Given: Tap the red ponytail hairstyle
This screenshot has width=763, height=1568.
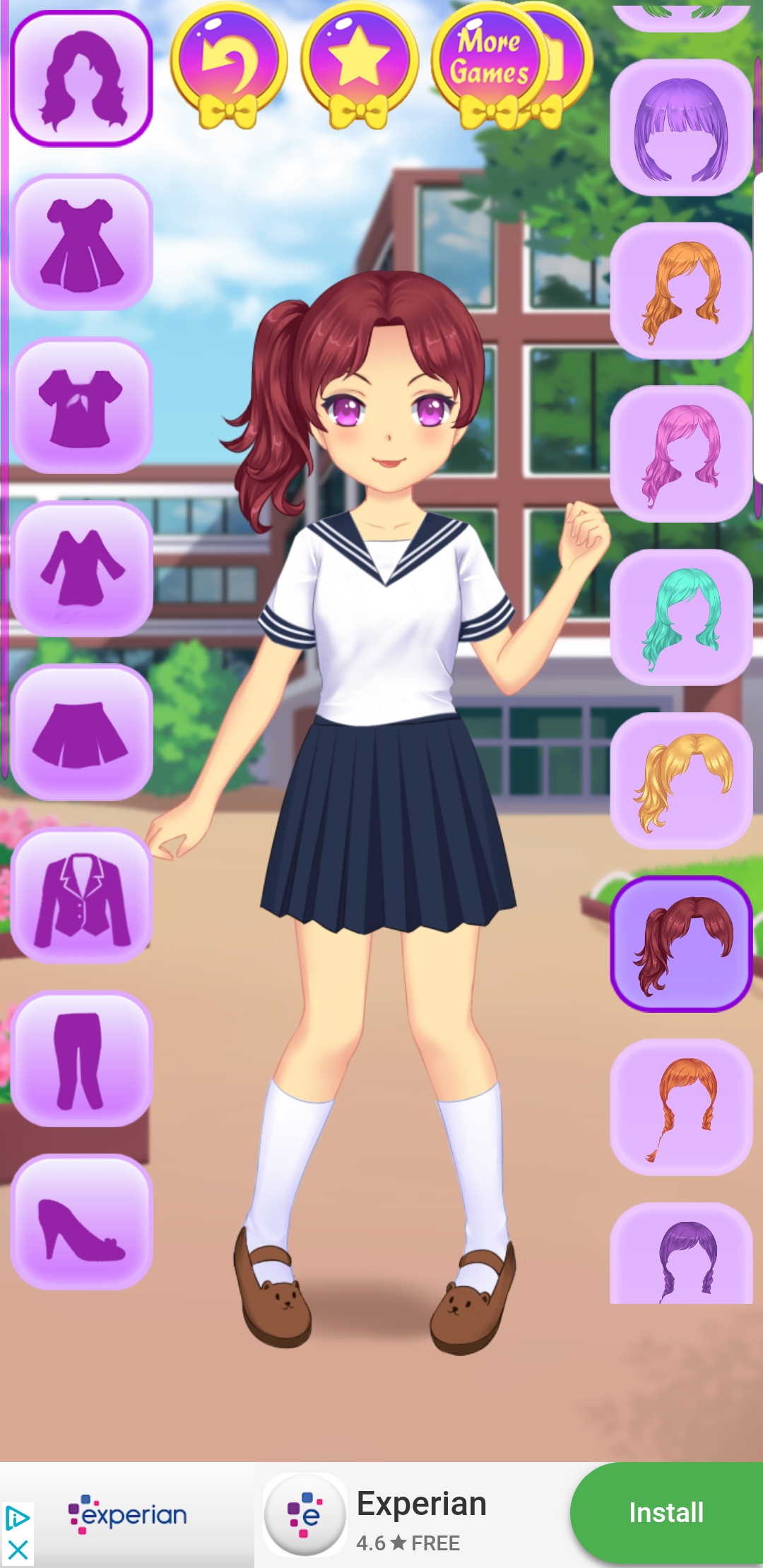Looking at the screenshot, I should pos(681,944).
